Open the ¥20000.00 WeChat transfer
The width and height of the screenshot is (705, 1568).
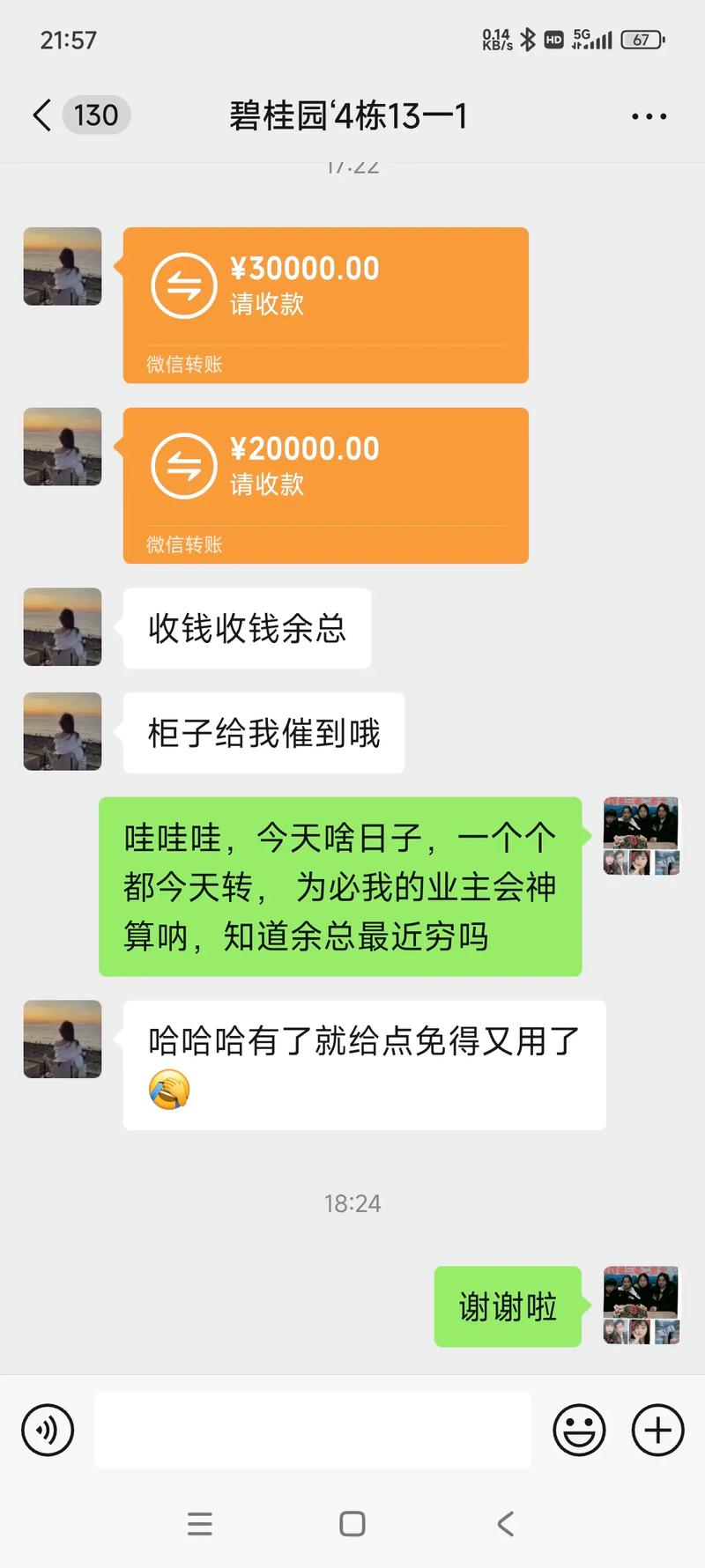click(x=325, y=485)
